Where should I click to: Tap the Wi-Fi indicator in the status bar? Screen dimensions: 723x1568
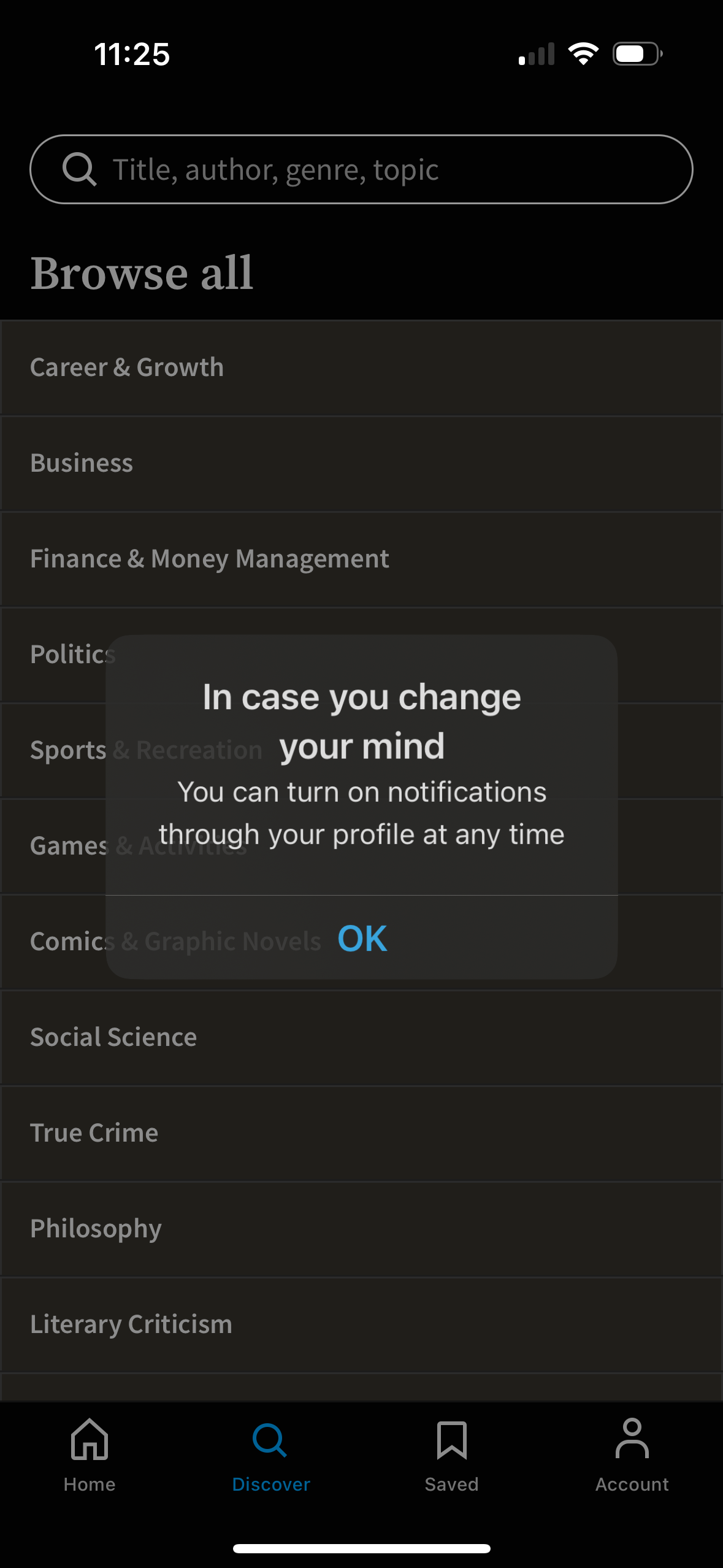pyautogui.click(x=583, y=54)
